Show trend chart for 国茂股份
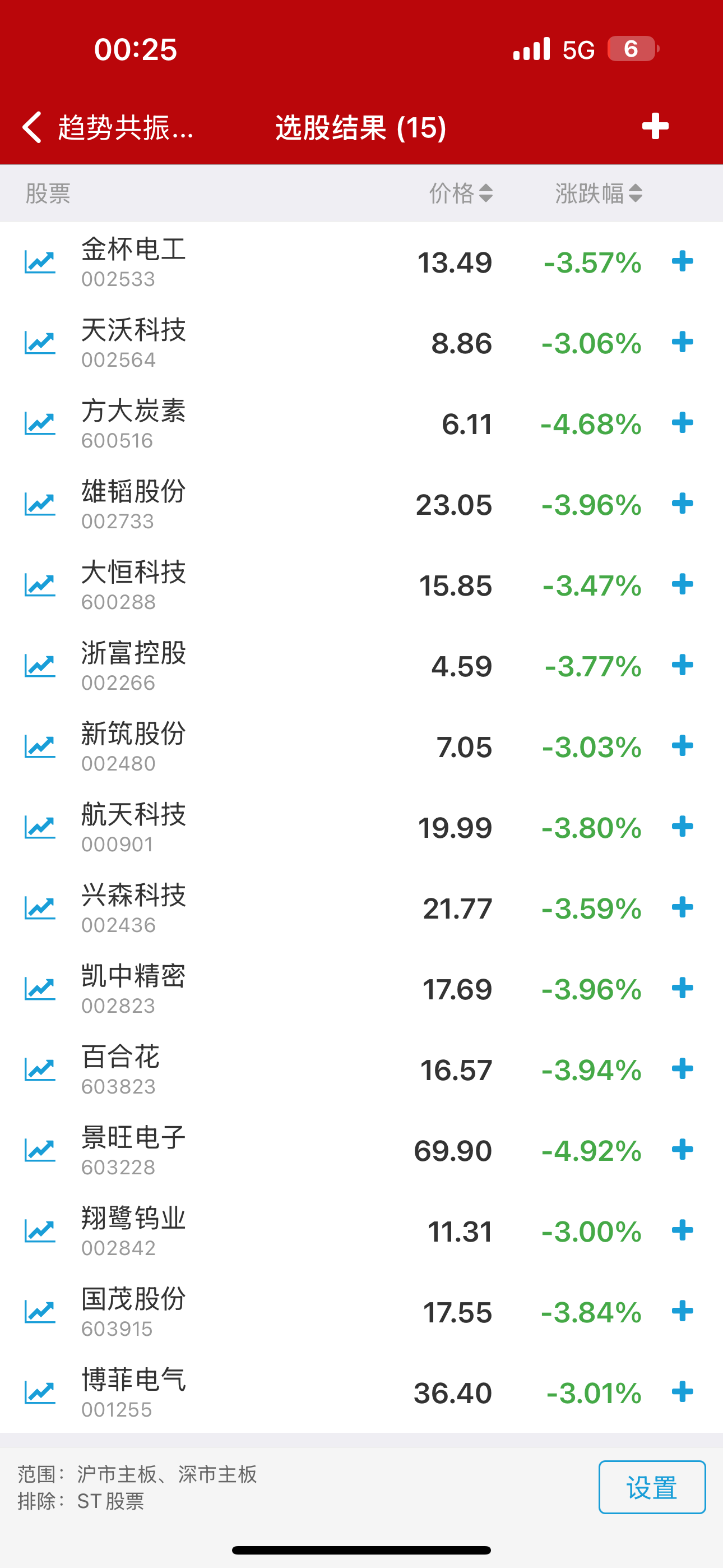This screenshot has height=1568, width=723. (x=40, y=1312)
